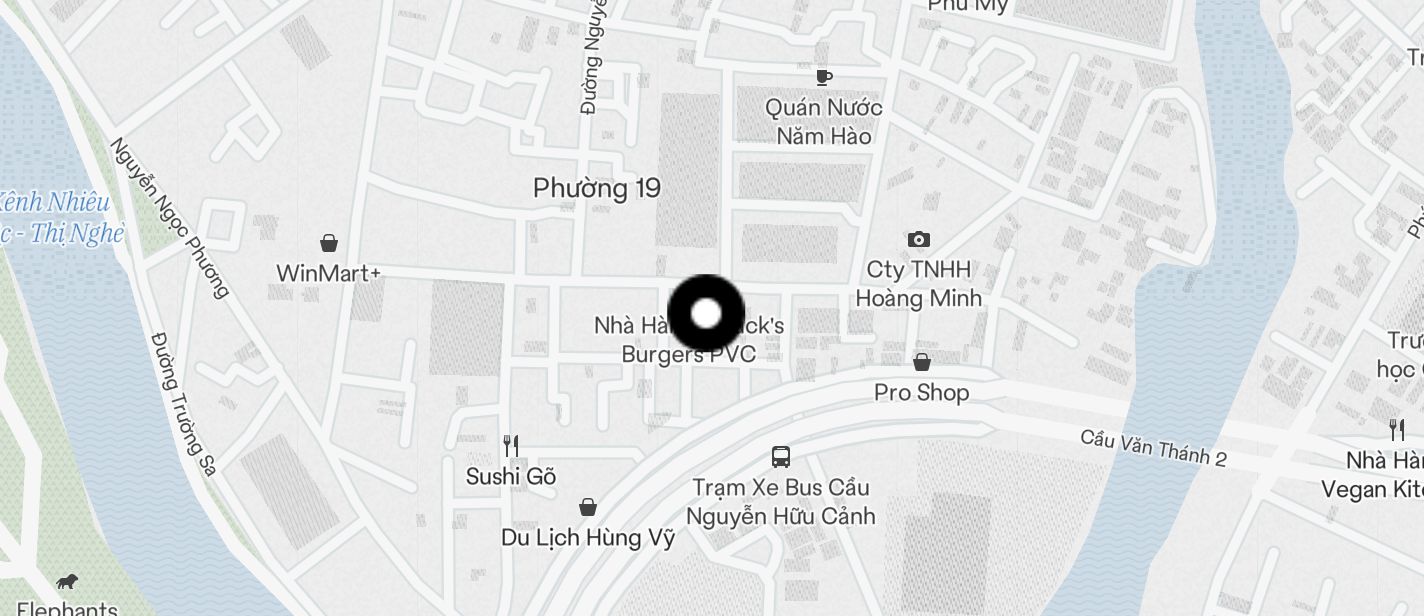This screenshot has height=616, width=1424.
Task: Tap the center location pin
Action: click(706, 313)
